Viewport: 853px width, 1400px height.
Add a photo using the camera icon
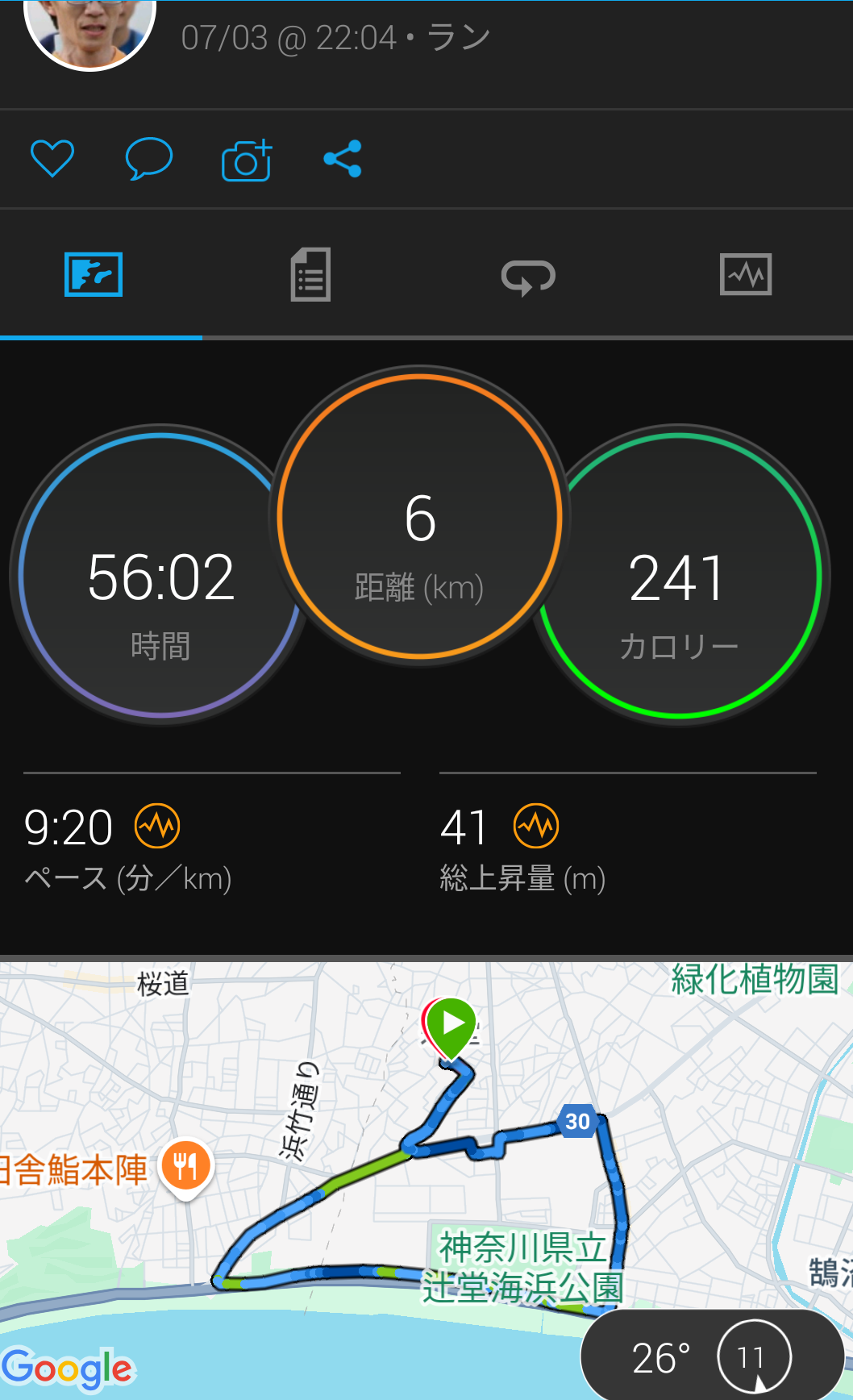click(247, 160)
